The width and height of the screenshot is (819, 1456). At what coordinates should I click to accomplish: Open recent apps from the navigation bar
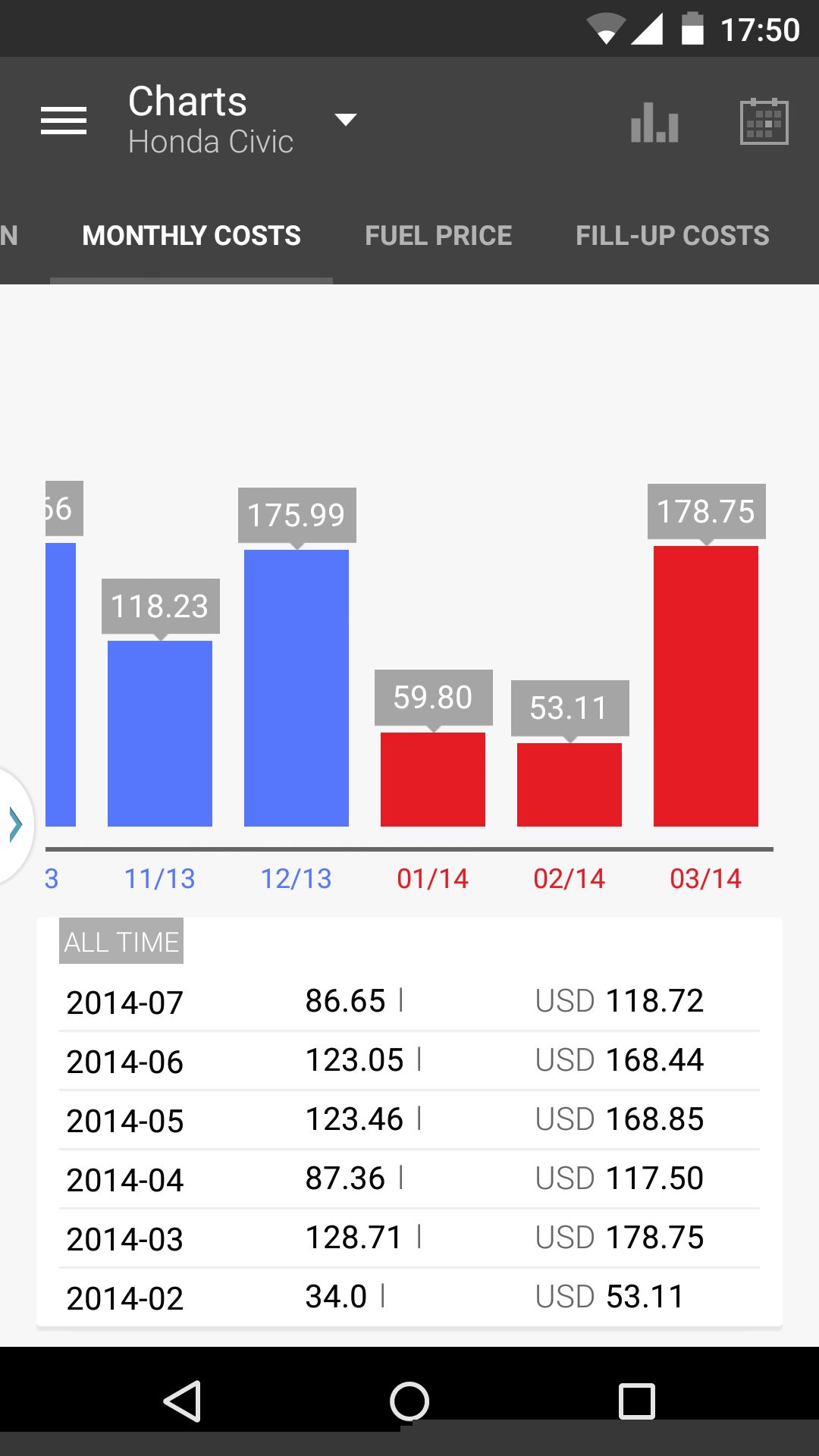[x=637, y=1401]
